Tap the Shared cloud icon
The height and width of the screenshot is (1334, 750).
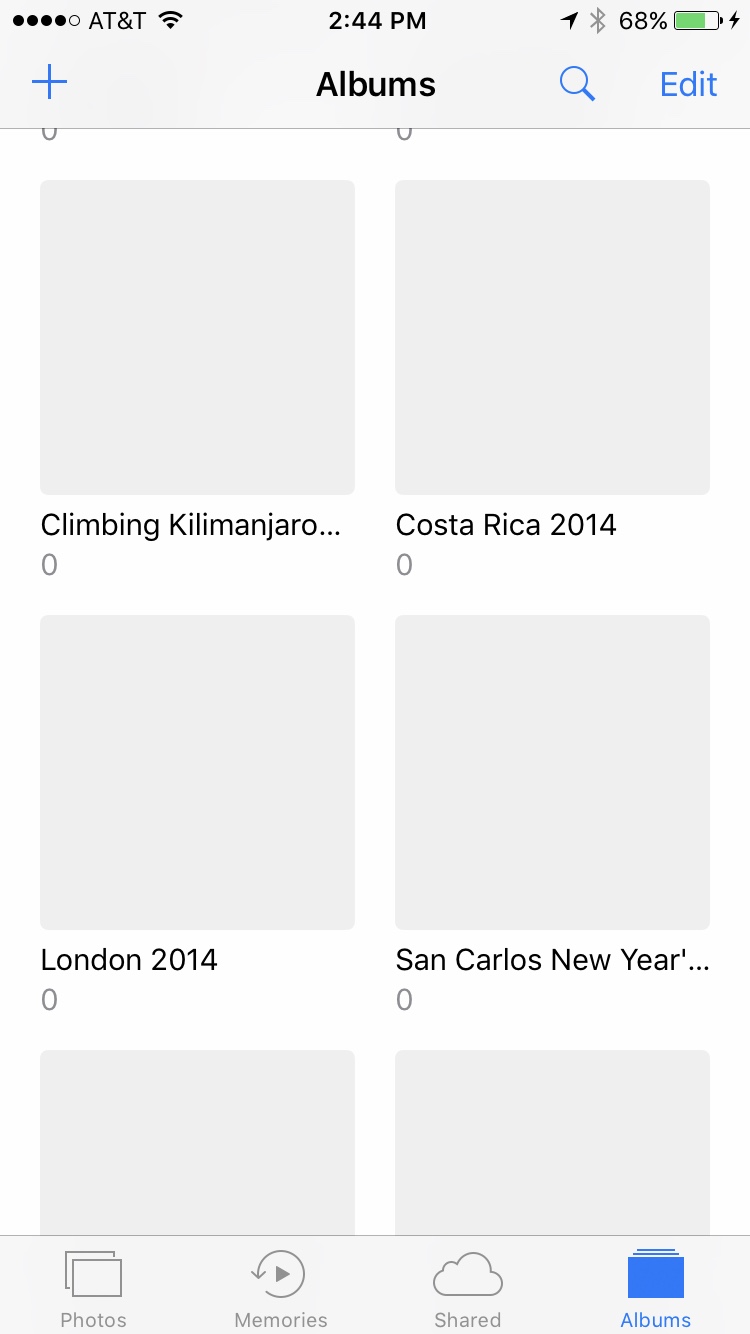(467, 1273)
